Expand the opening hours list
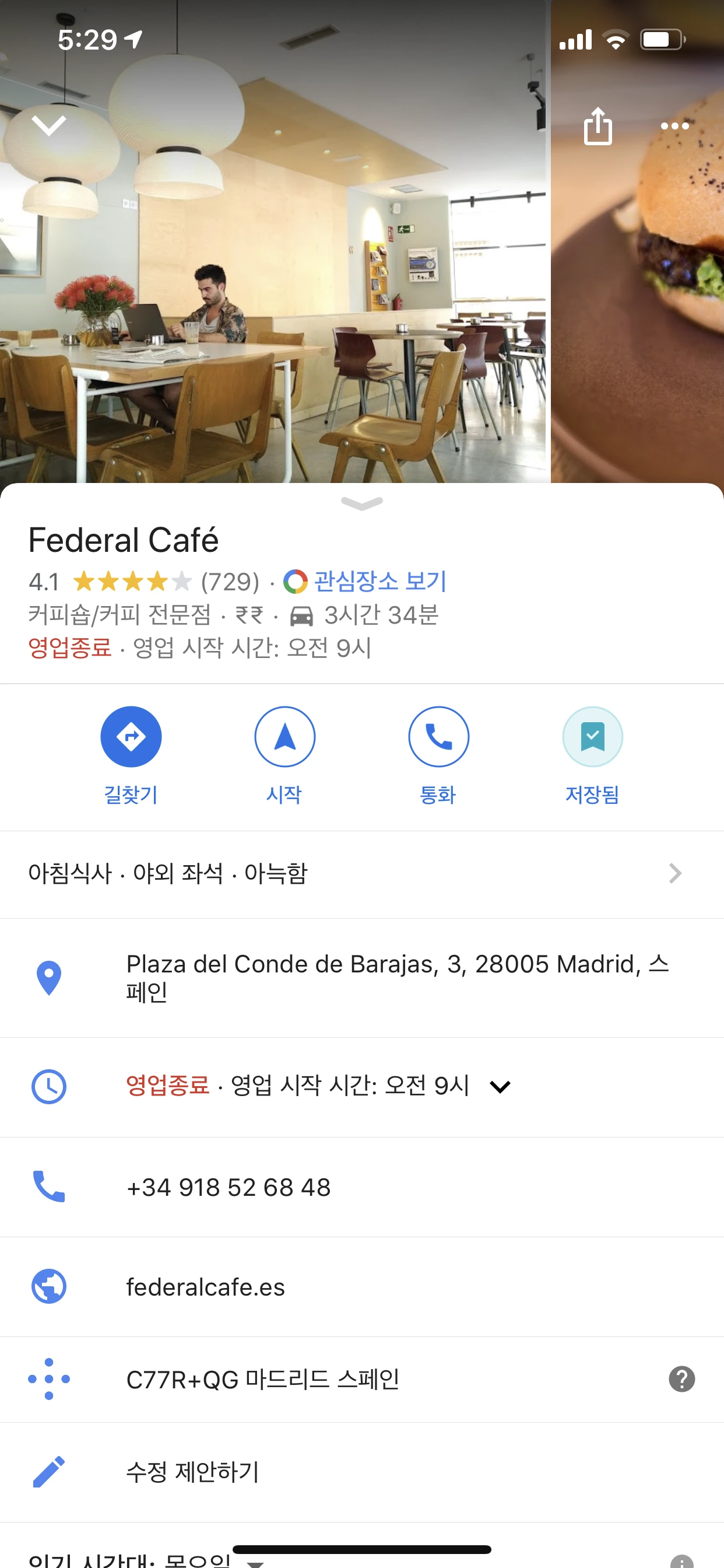The width and height of the screenshot is (724, 1568). pyautogui.click(x=500, y=1087)
